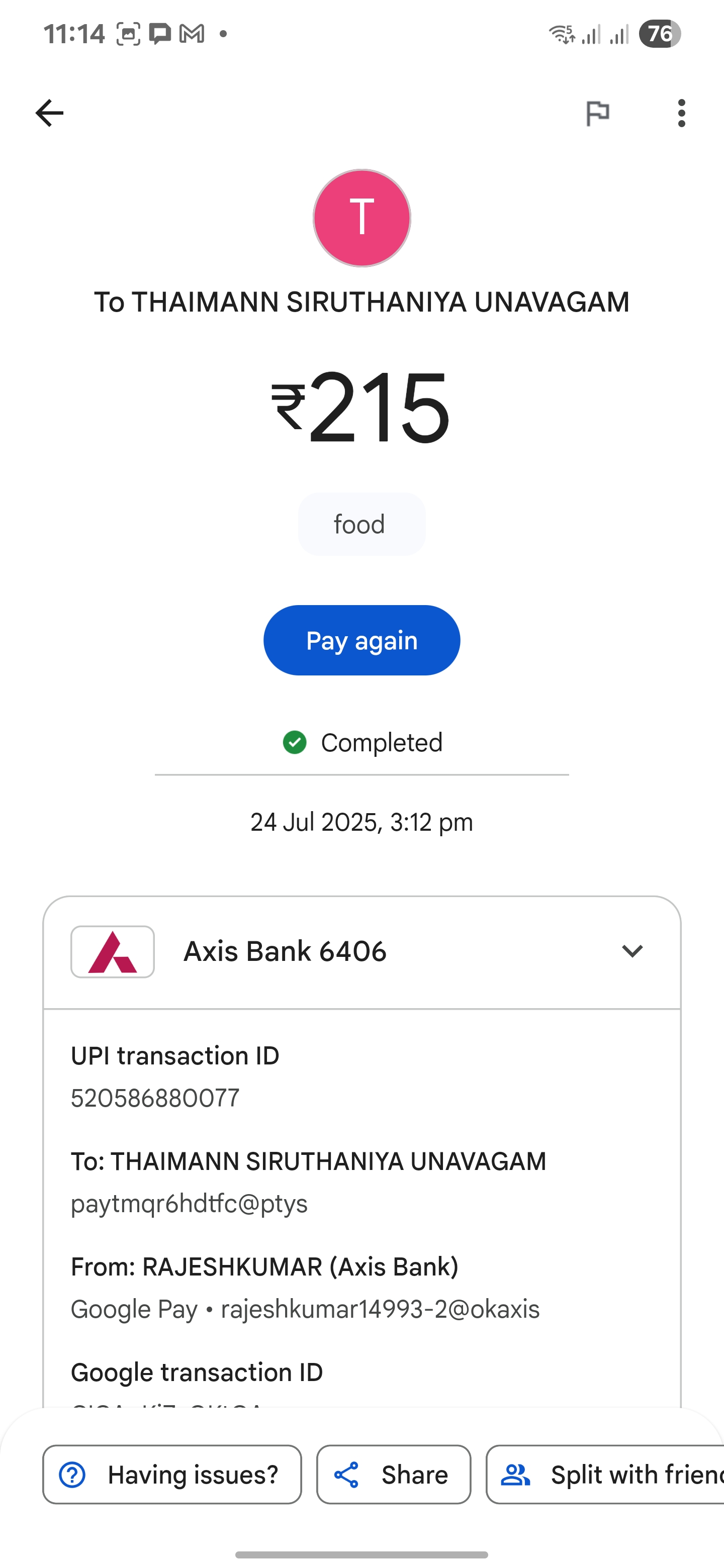Go back using the arrow icon

[x=49, y=113]
